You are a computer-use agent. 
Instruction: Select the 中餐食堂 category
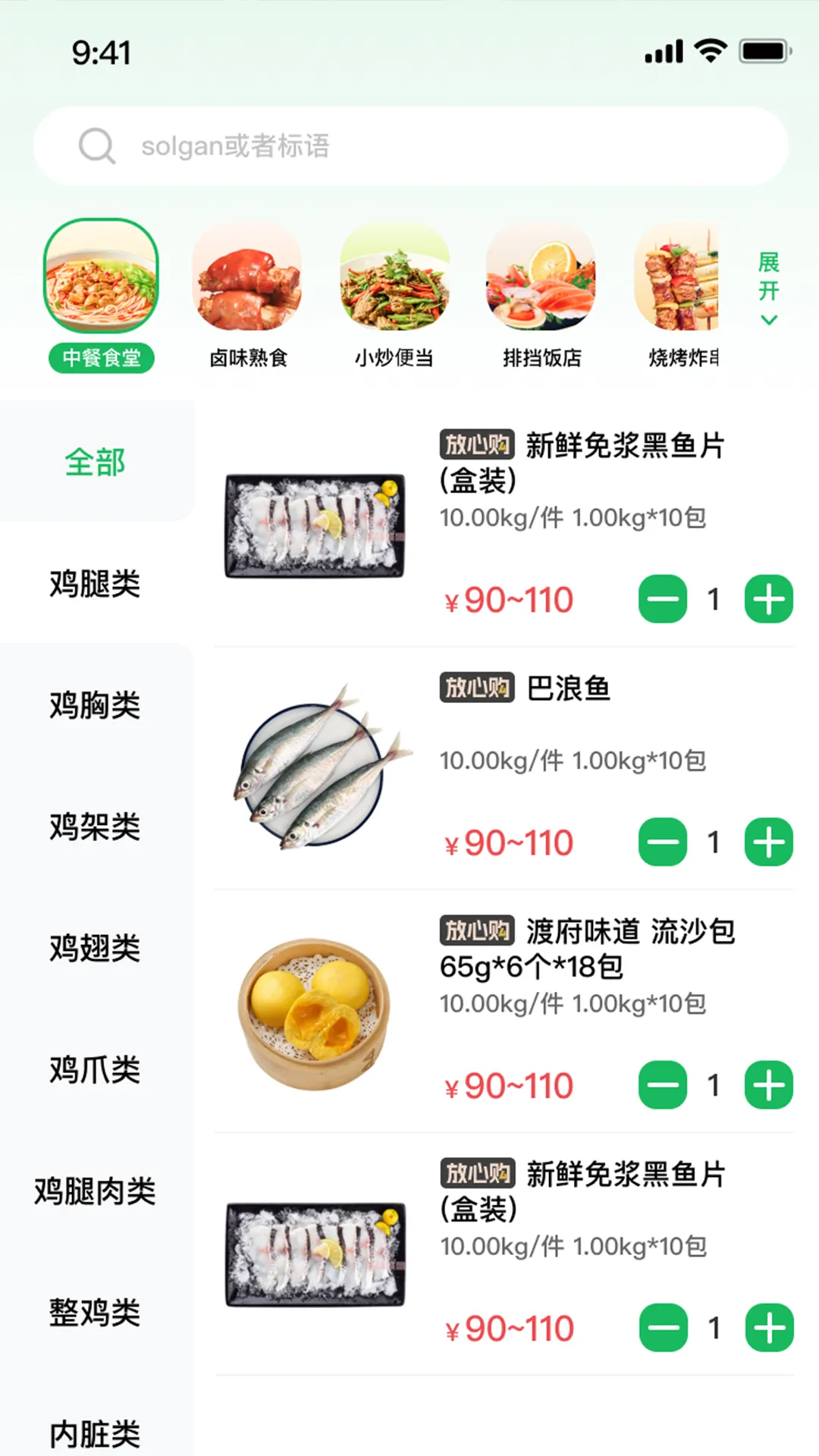point(101,296)
